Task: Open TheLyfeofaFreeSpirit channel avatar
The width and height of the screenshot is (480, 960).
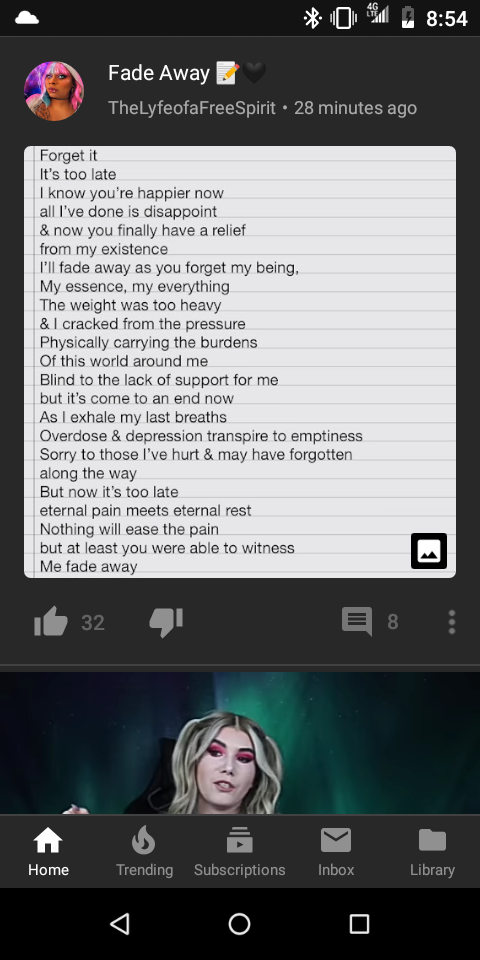Action: click(x=54, y=91)
